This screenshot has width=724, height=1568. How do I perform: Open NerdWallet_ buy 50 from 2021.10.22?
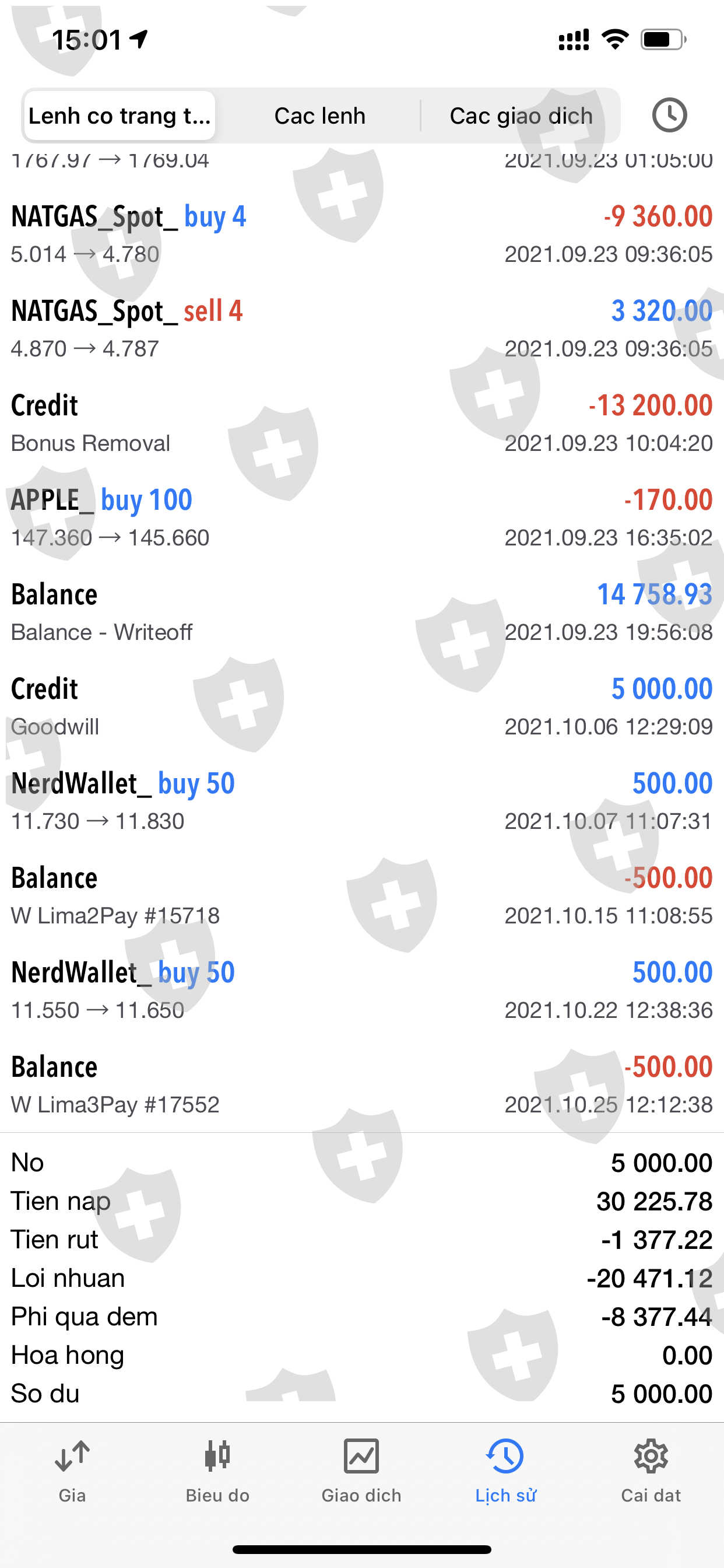coord(361,991)
